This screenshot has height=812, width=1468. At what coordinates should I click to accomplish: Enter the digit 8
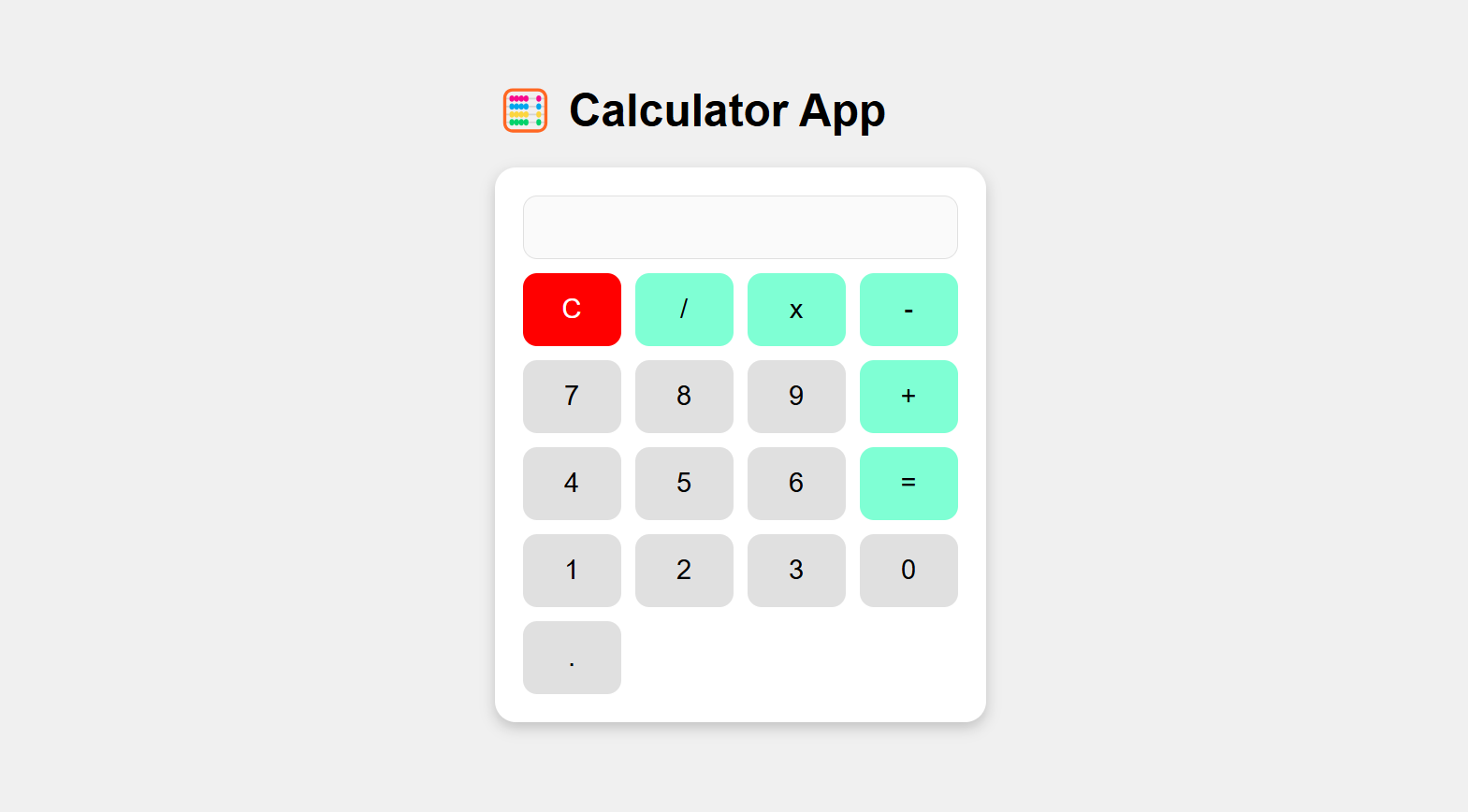pos(684,397)
